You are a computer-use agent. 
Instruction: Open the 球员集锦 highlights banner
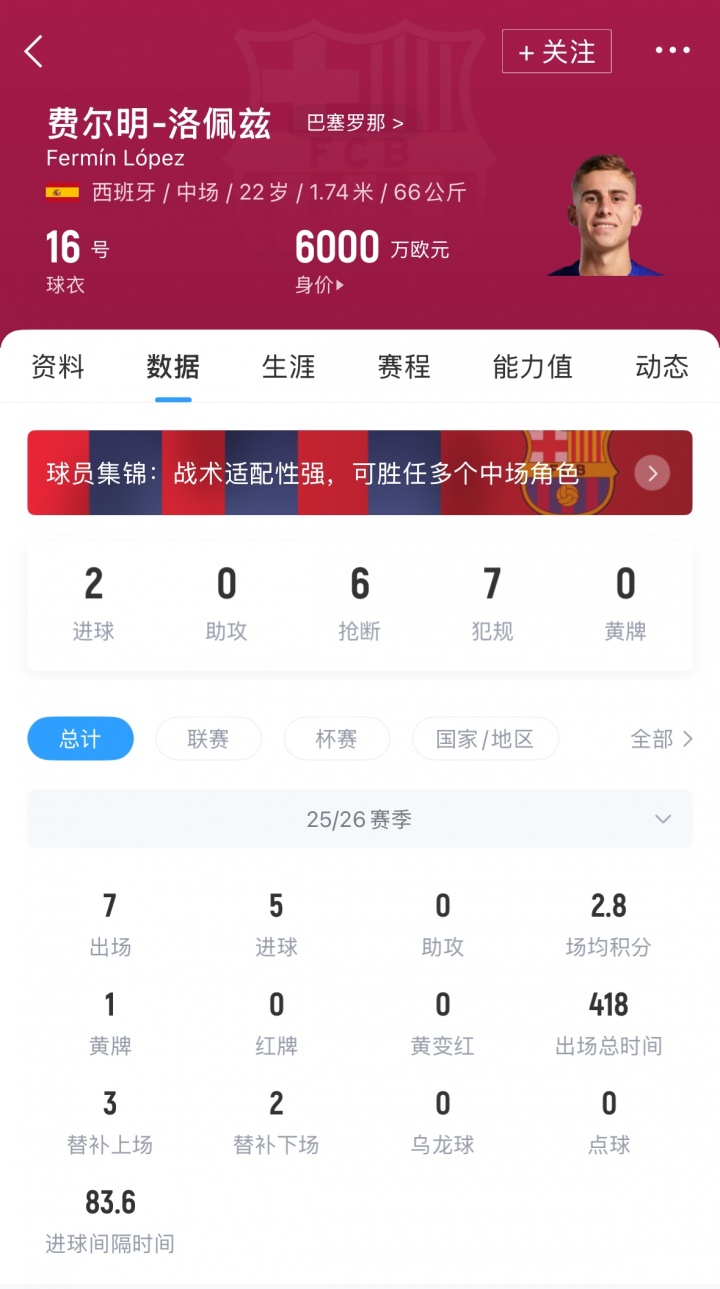pyautogui.click(x=360, y=473)
